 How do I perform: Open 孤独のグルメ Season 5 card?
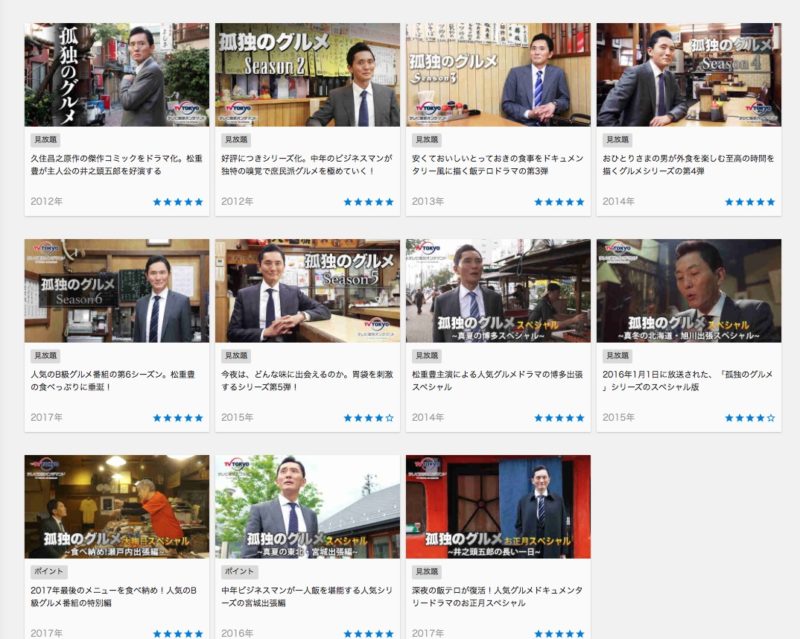[307, 291]
